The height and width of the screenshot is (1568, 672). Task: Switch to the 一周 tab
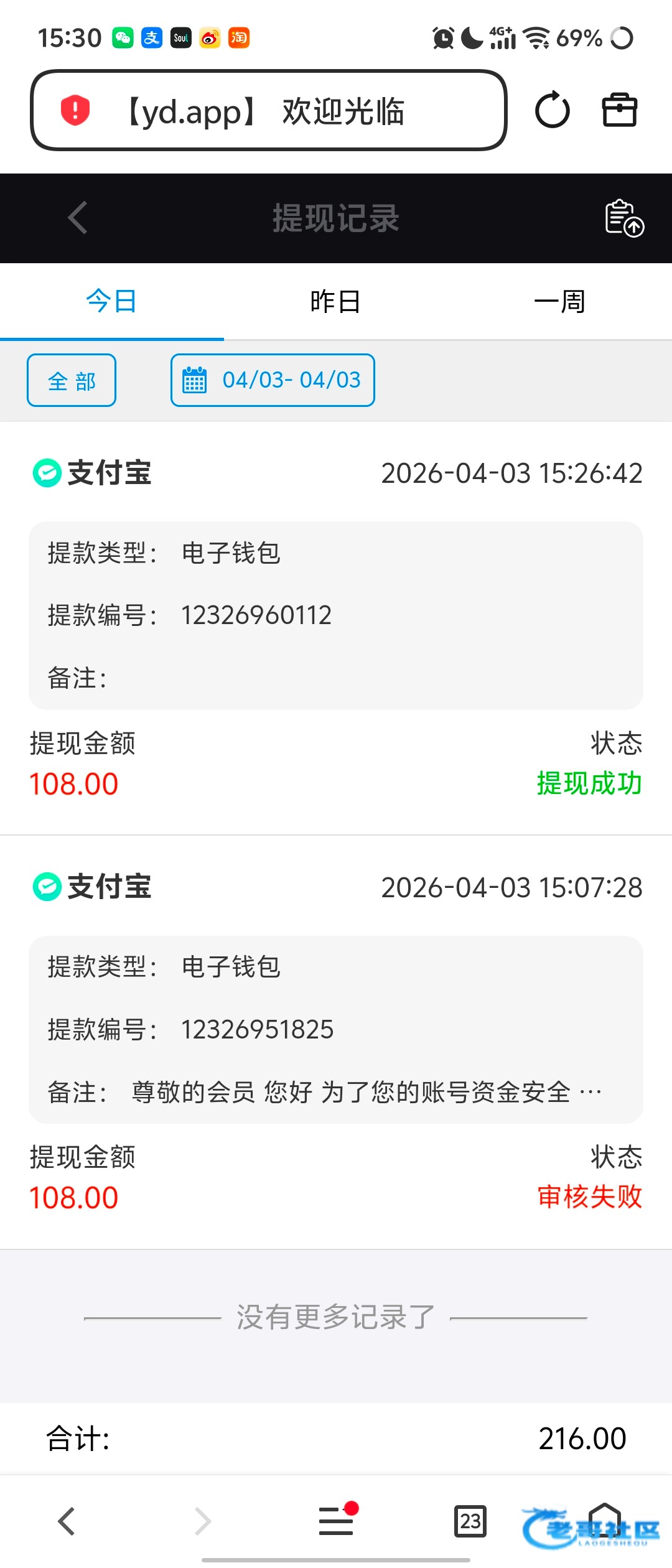point(559,302)
